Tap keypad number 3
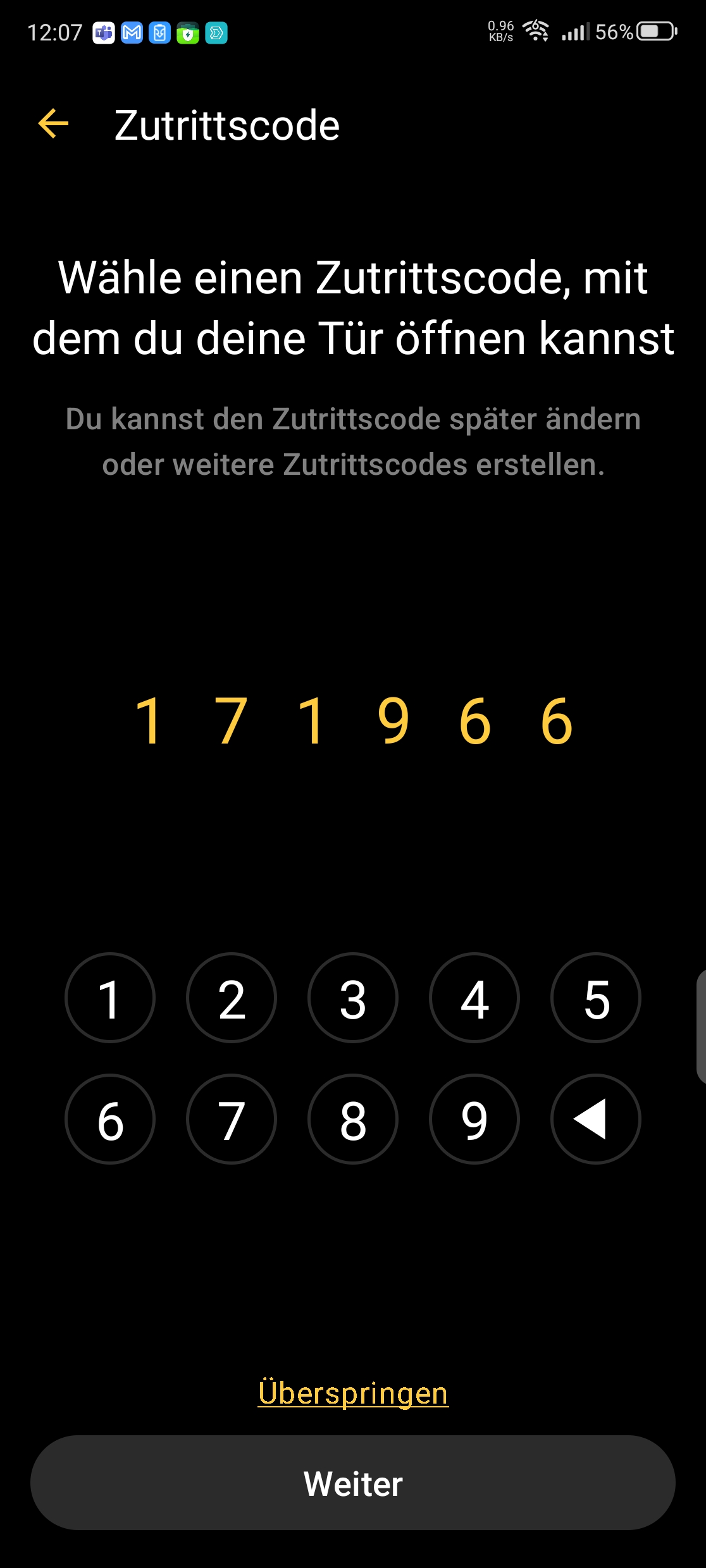 pos(353,998)
